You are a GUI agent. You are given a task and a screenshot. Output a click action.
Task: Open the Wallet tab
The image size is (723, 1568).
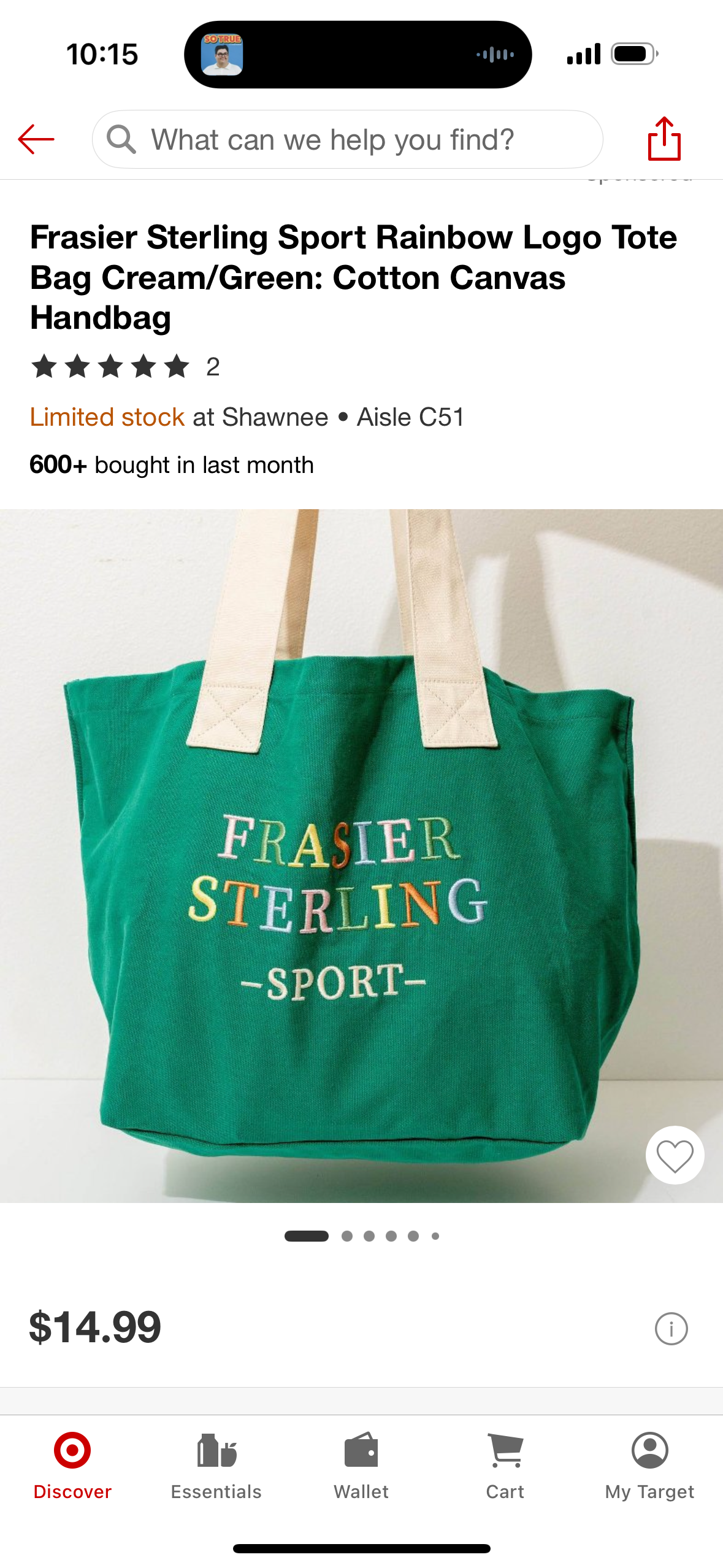pyautogui.click(x=361, y=1465)
